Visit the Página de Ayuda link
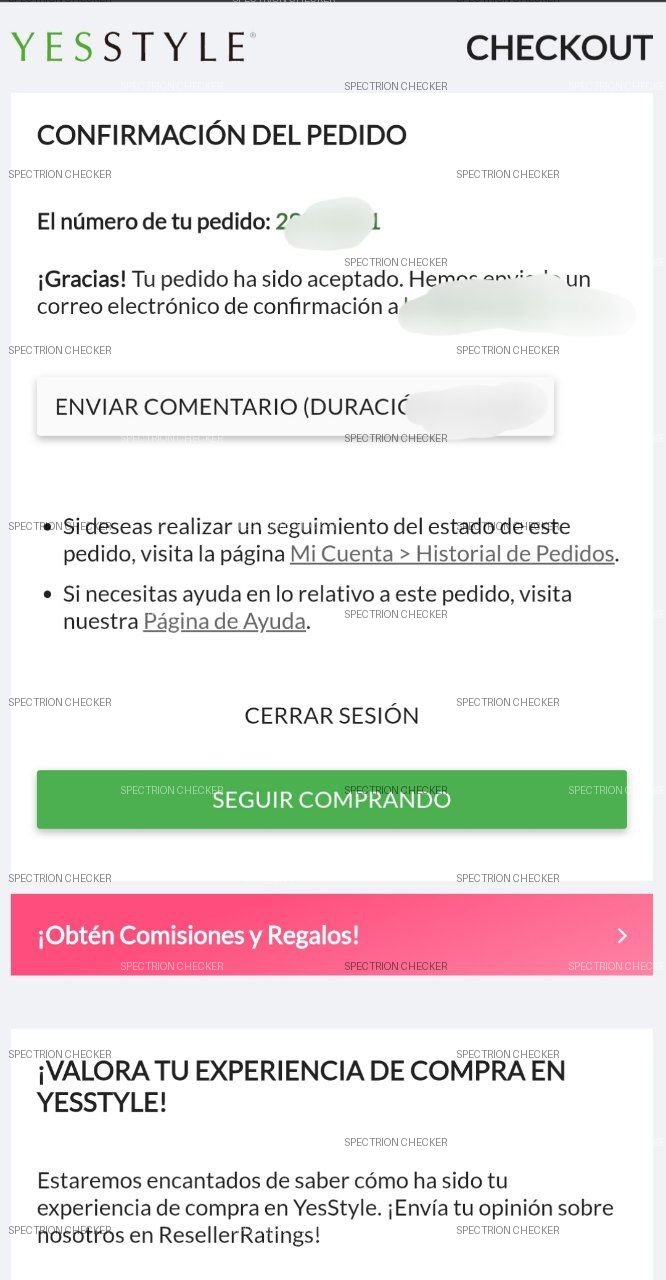The width and height of the screenshot is (666, 1280). tap(224, 621)
